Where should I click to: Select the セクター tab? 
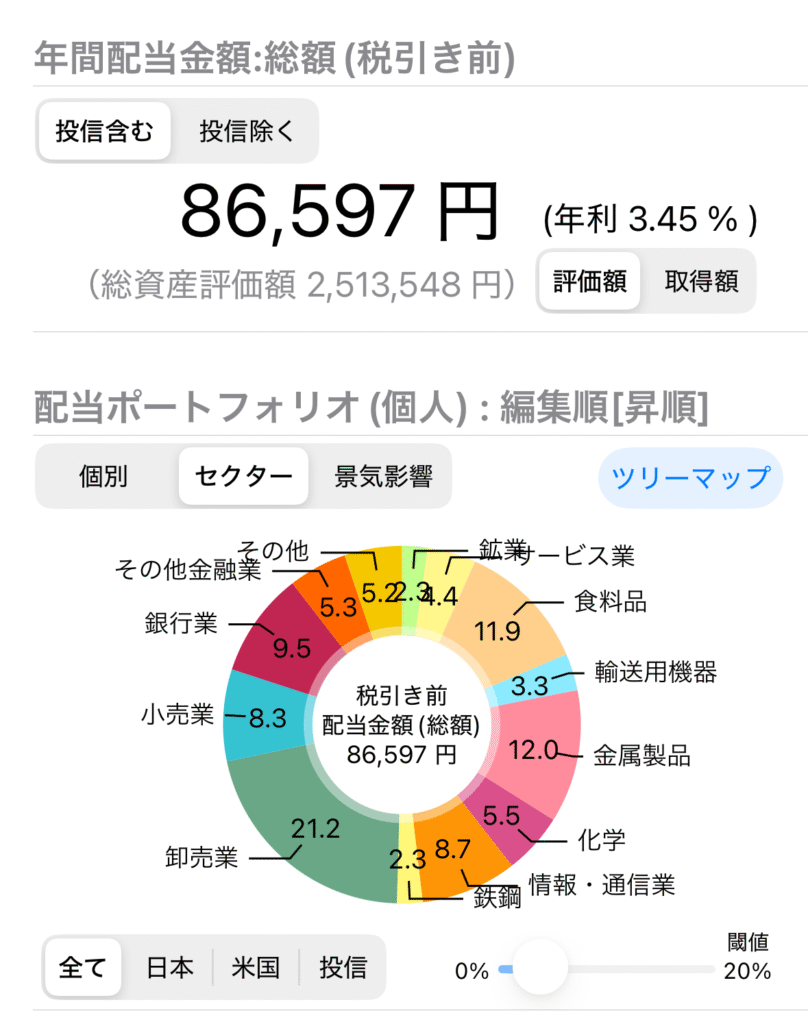pyautogui.click(x=244, y=476)
